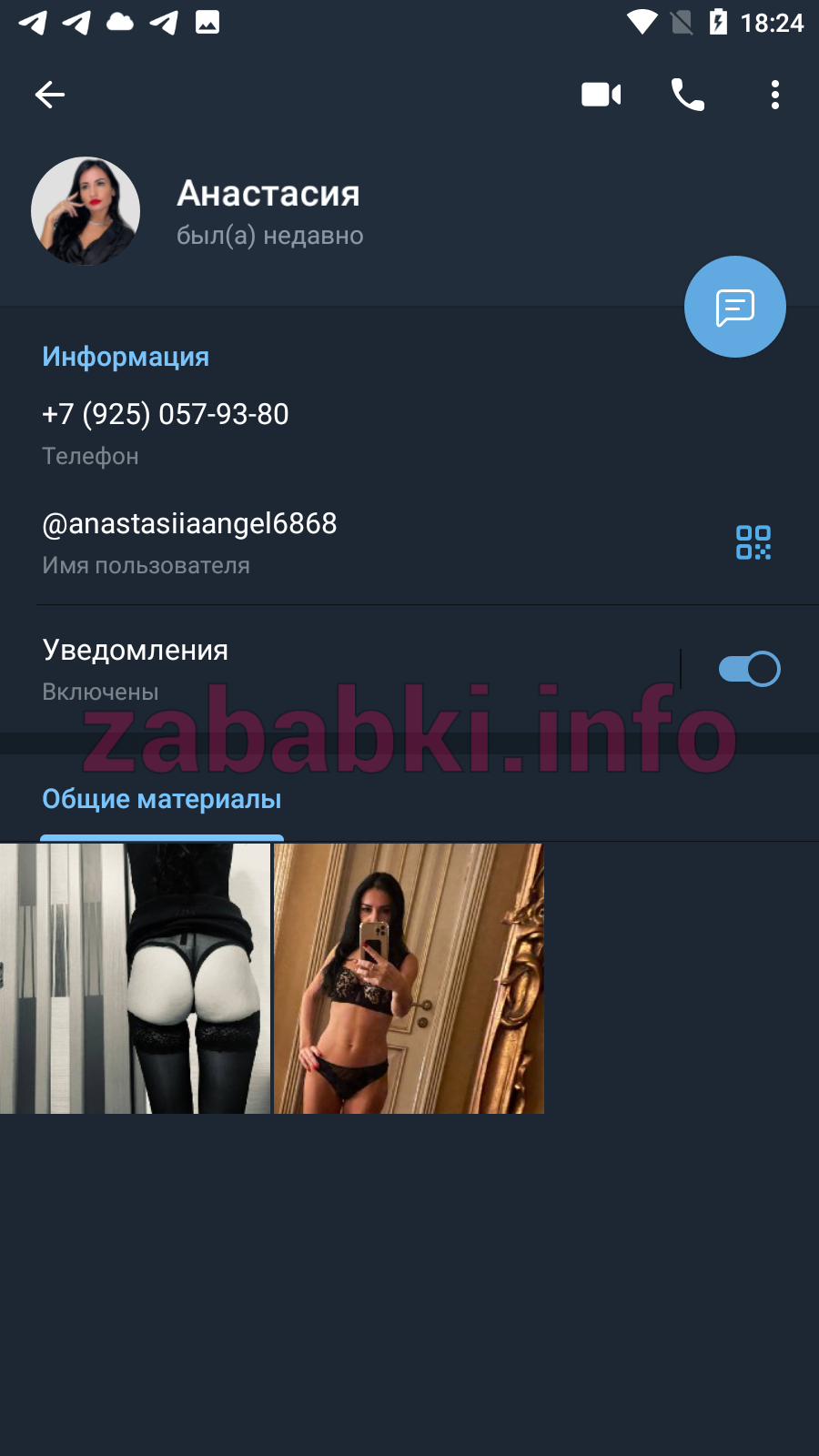Open the profile avatar photo
819x1456 pixels.
coord(86,211)
